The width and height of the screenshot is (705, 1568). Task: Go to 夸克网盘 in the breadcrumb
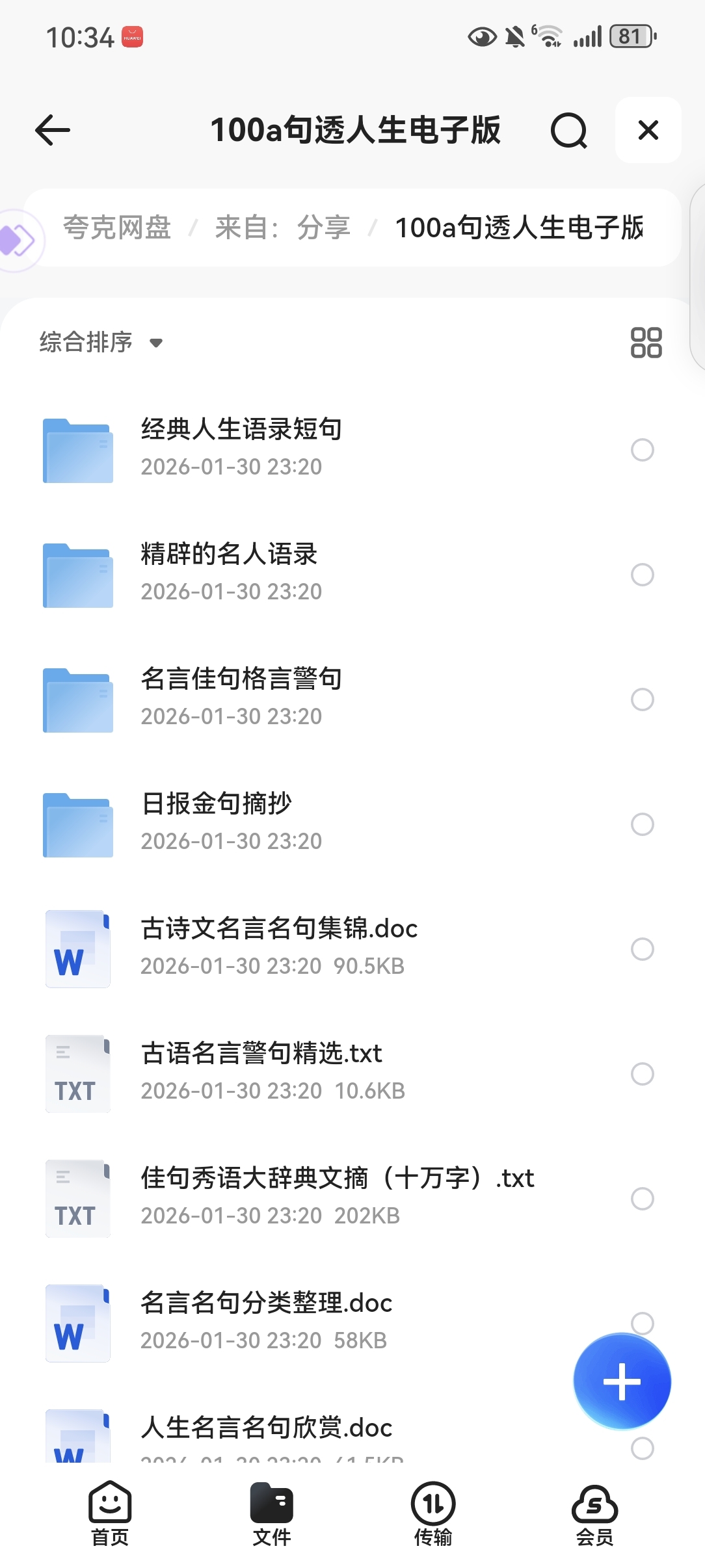(117, 228)
